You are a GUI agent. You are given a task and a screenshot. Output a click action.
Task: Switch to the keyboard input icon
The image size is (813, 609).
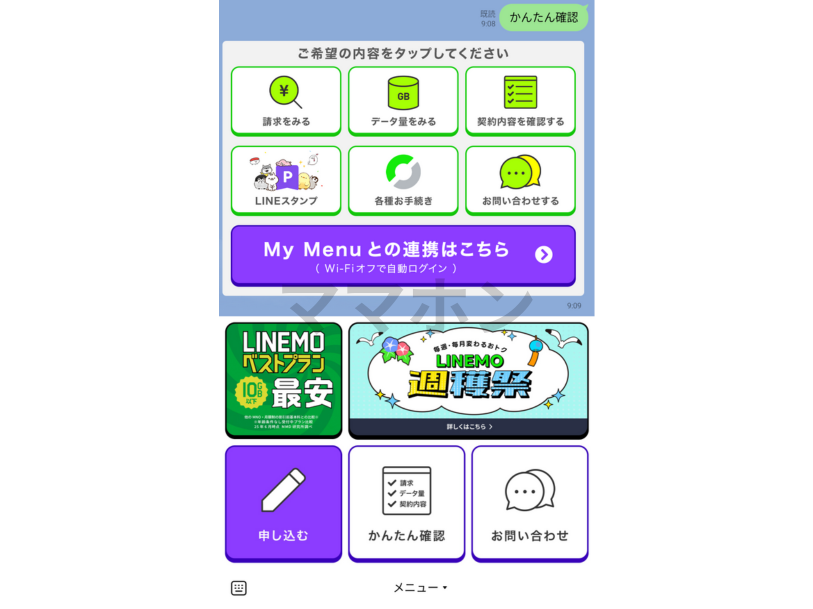click(x=239, y=588)
